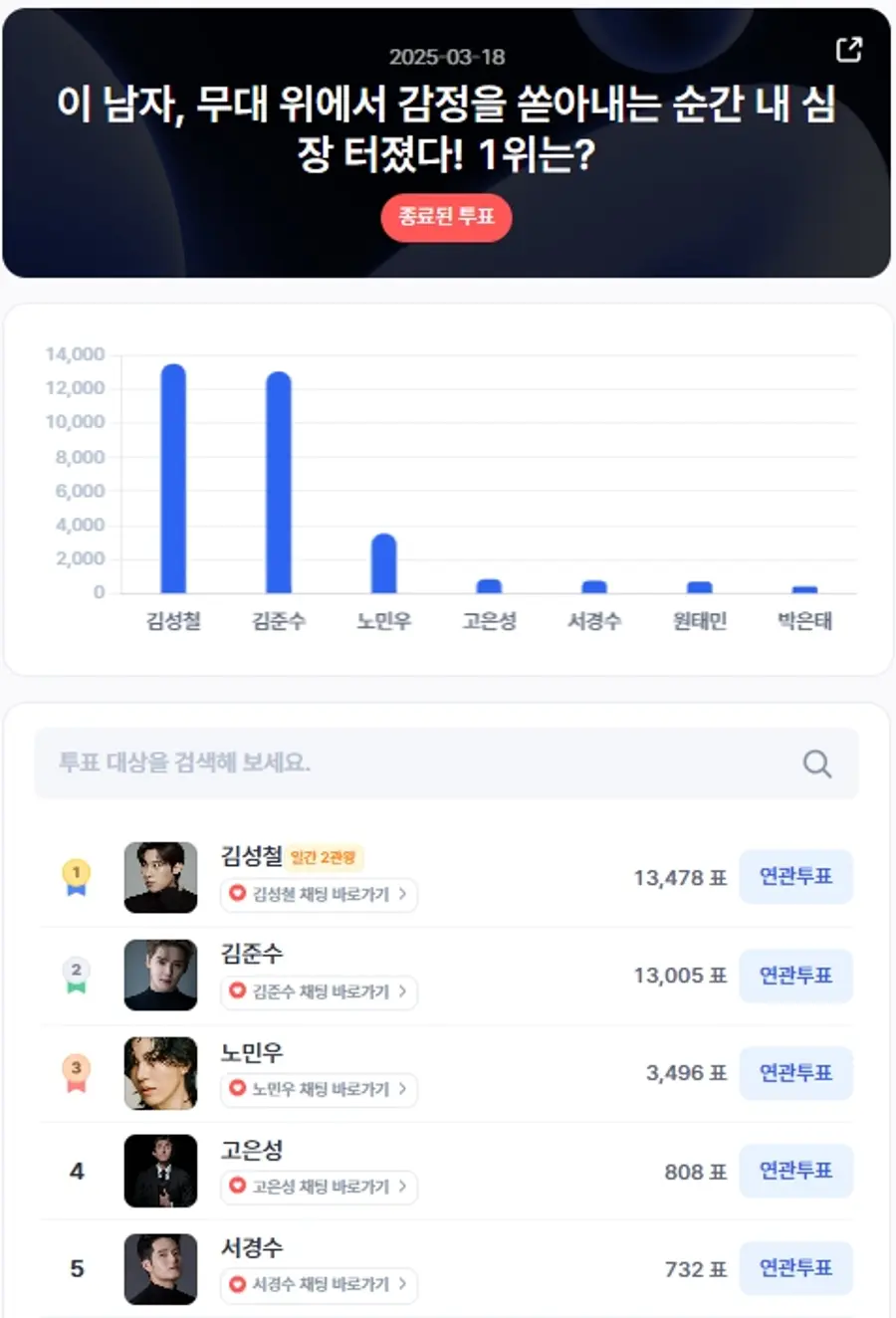Click the 박은태 chart axis label

tap(800, 620)
